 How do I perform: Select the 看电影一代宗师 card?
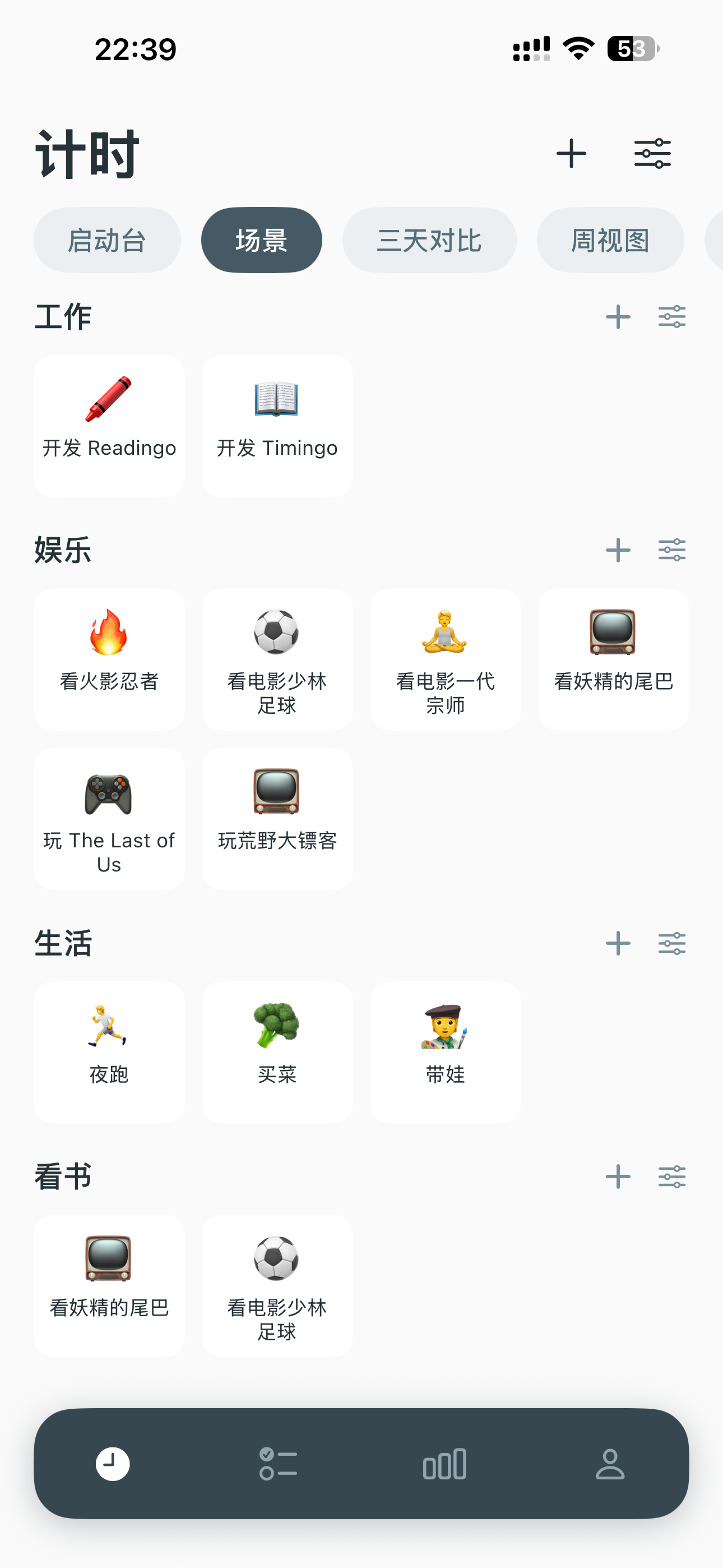point(445,659)
